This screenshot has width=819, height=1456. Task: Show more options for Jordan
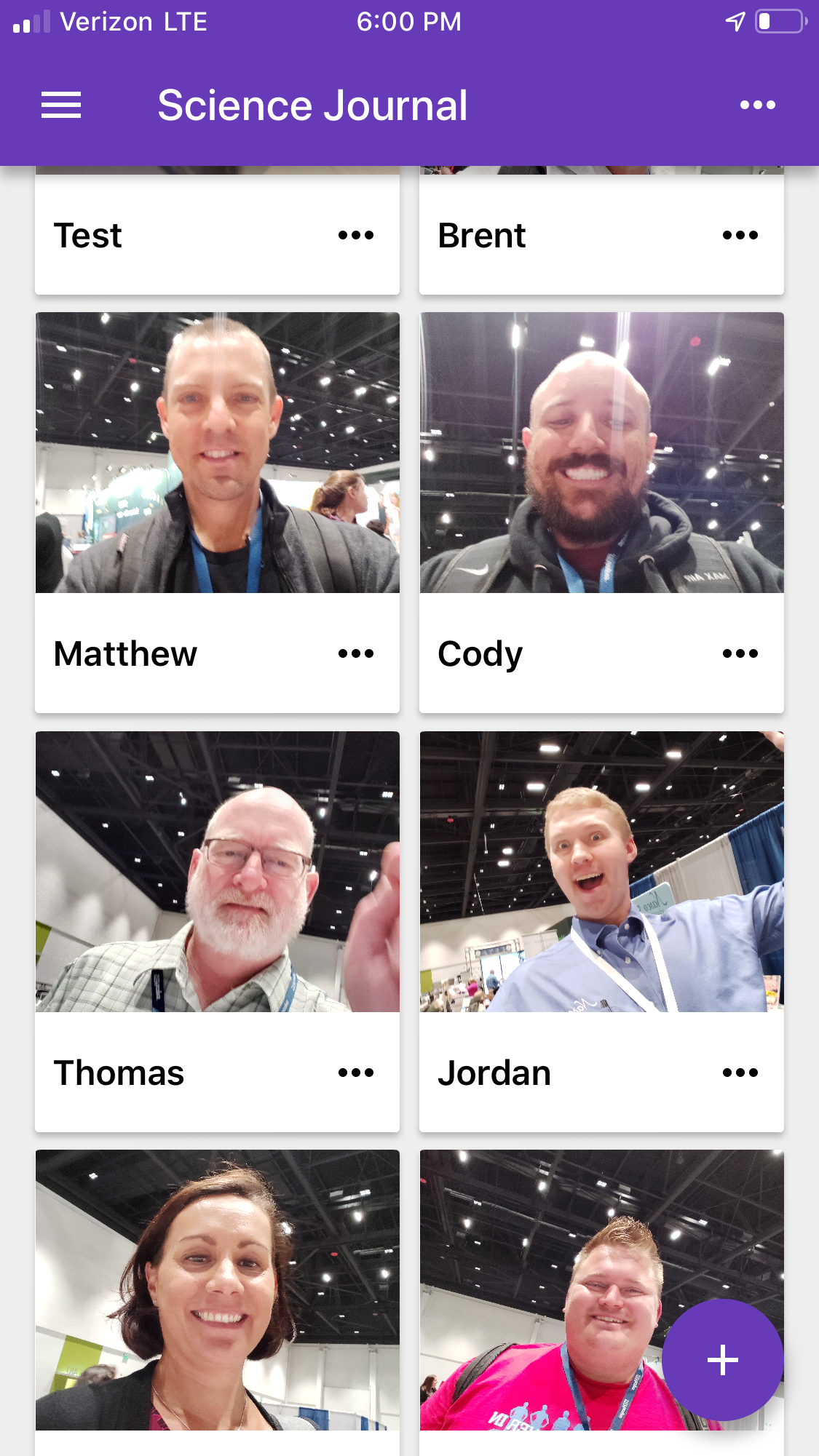click(740, 1073)
